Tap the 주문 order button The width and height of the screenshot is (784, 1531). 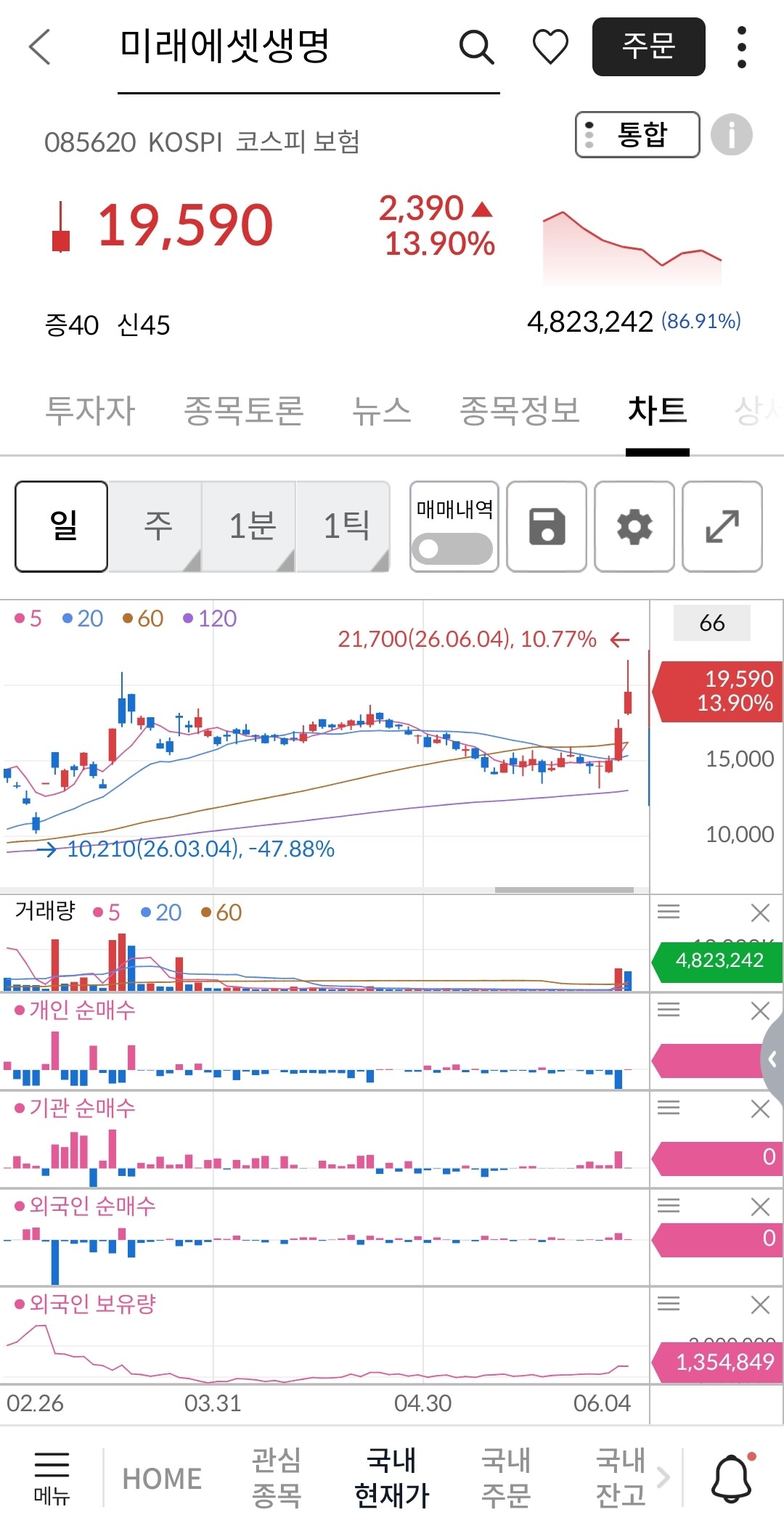click(x=649, y=46)
